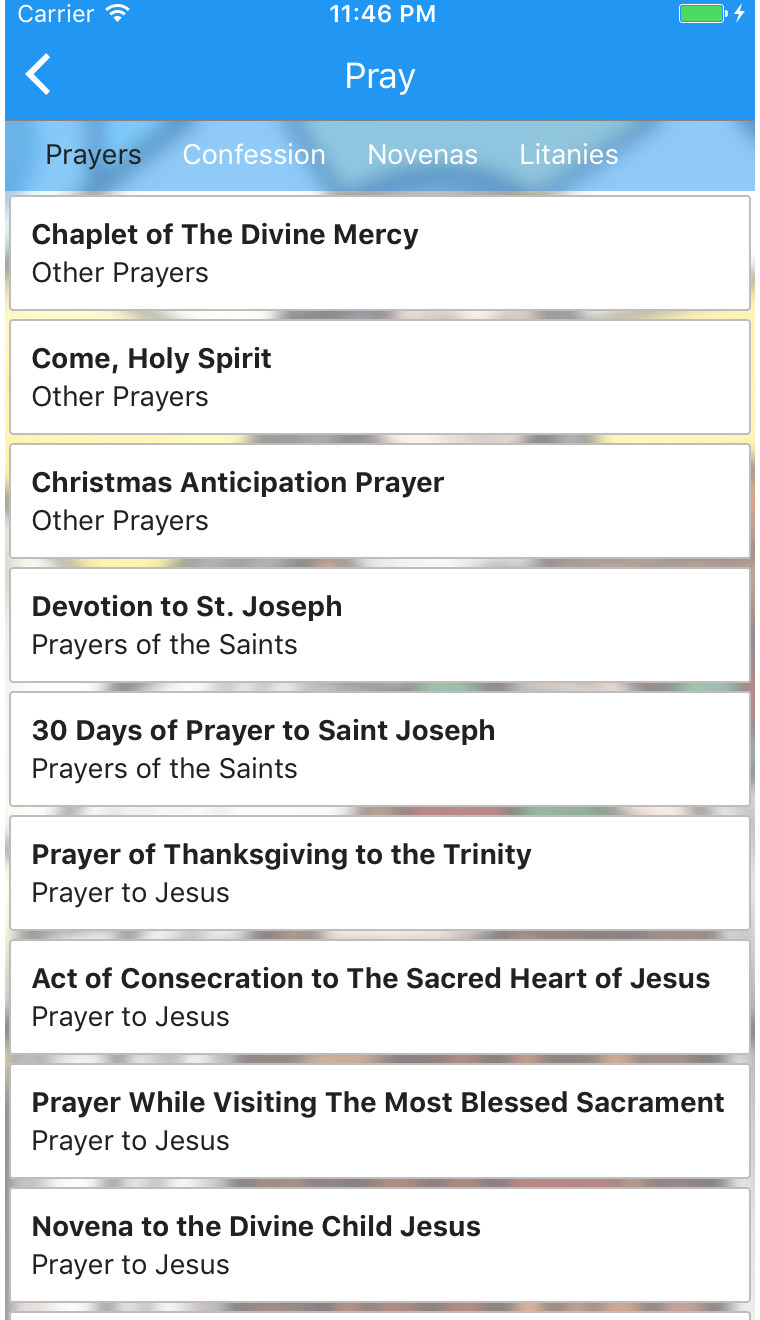
Task: Open Prayer While Visiting The Most Blessed Sacrament
Action: (x=380, y=1121)
